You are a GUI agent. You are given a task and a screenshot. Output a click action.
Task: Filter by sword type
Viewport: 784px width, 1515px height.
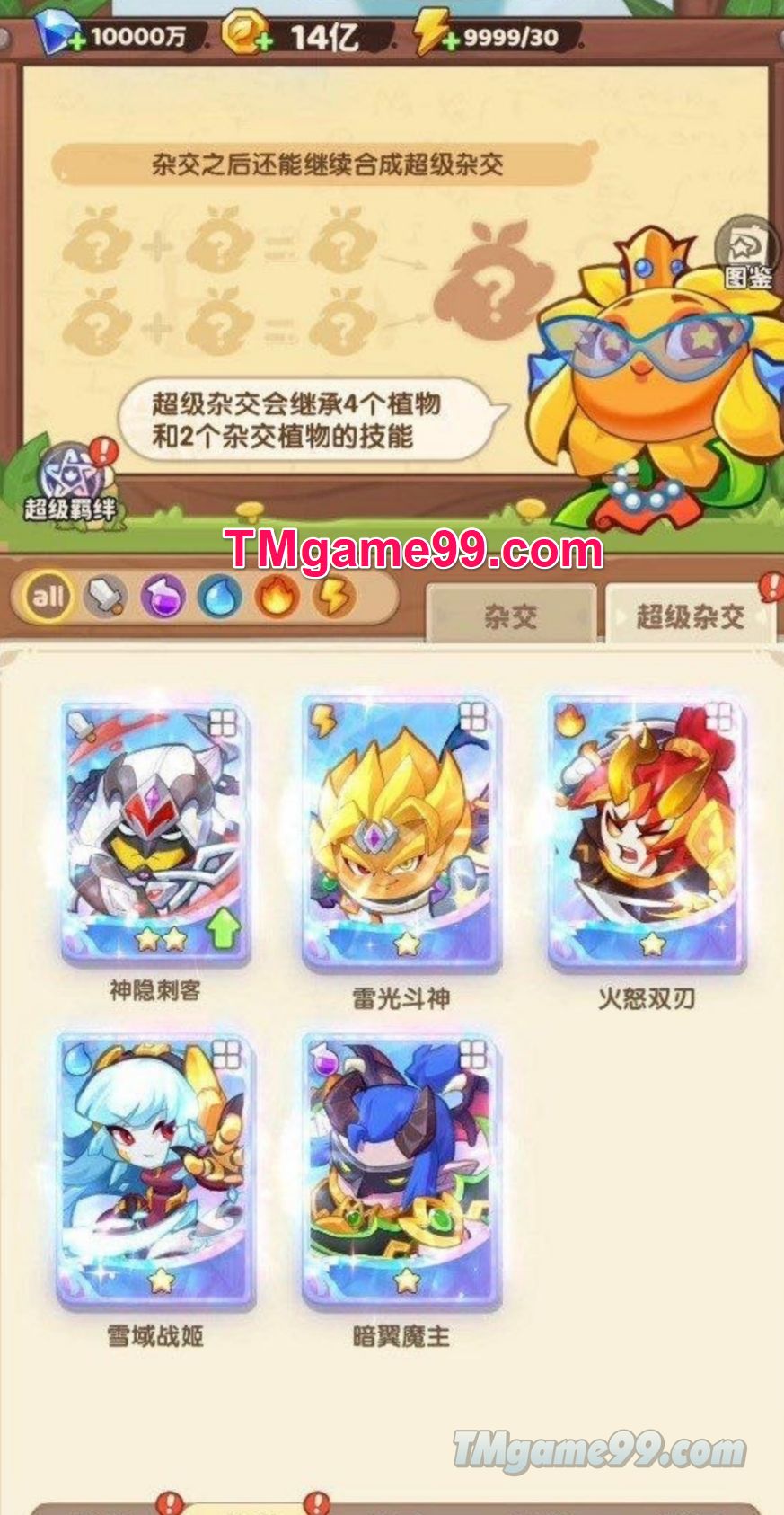105,596
